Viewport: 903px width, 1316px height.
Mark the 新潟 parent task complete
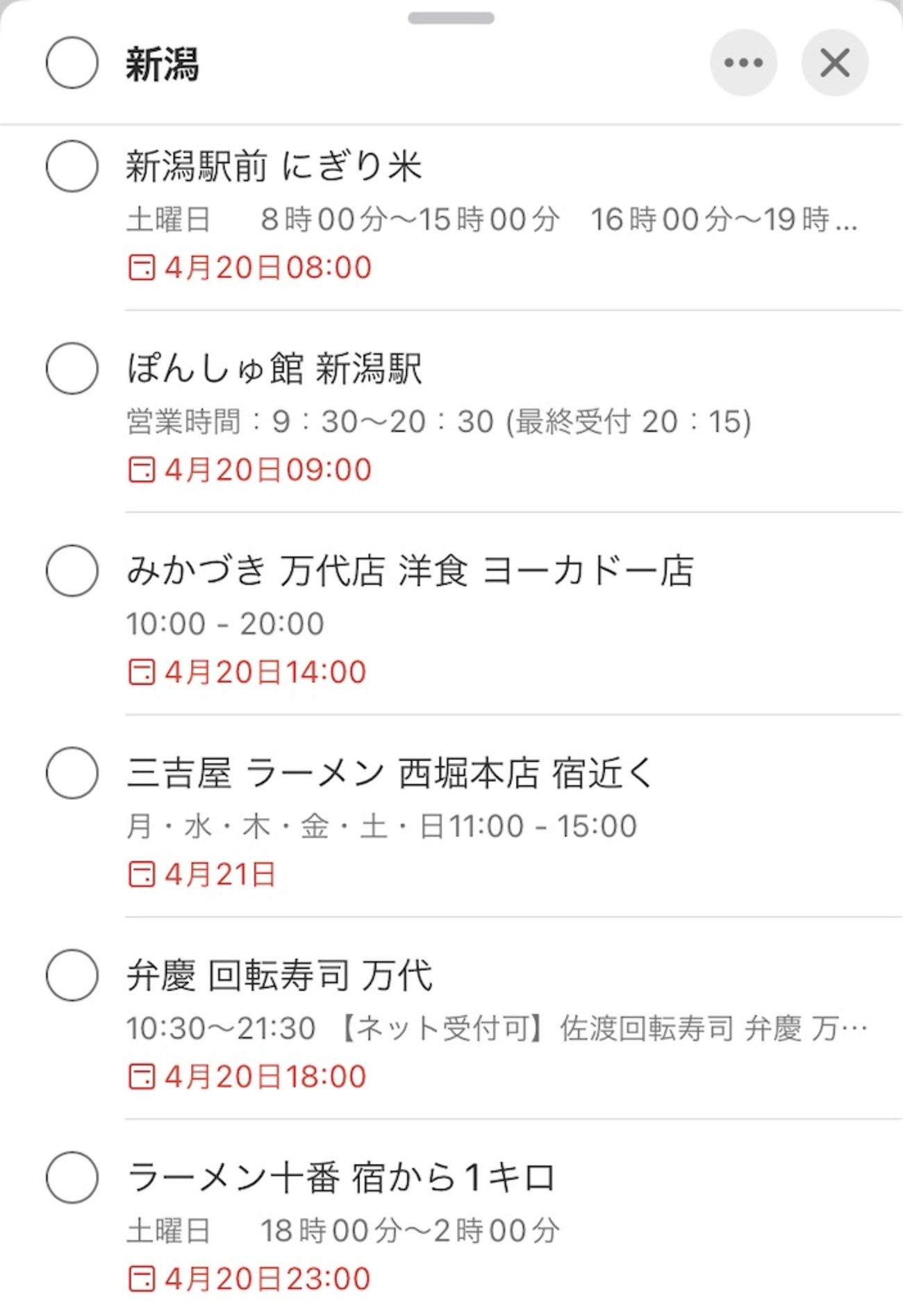(72, 63)
